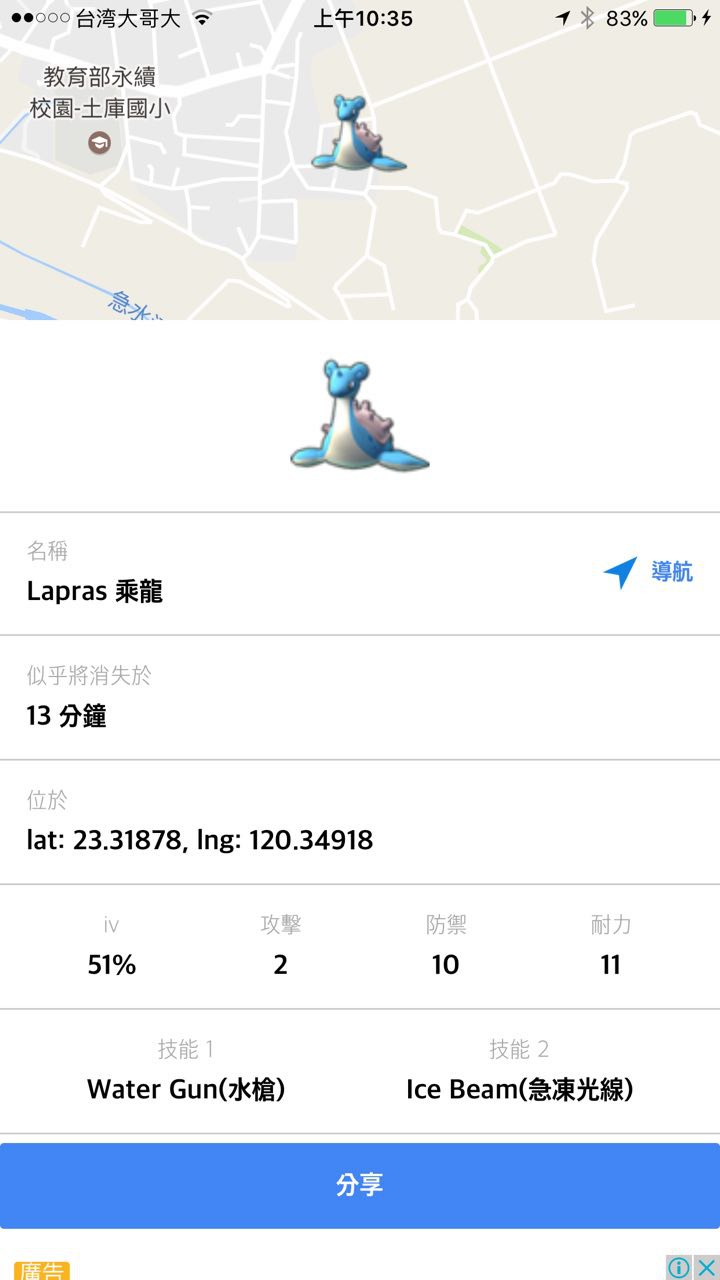Open the ad info icon

pyautogui.click(x=679, y=1267)
